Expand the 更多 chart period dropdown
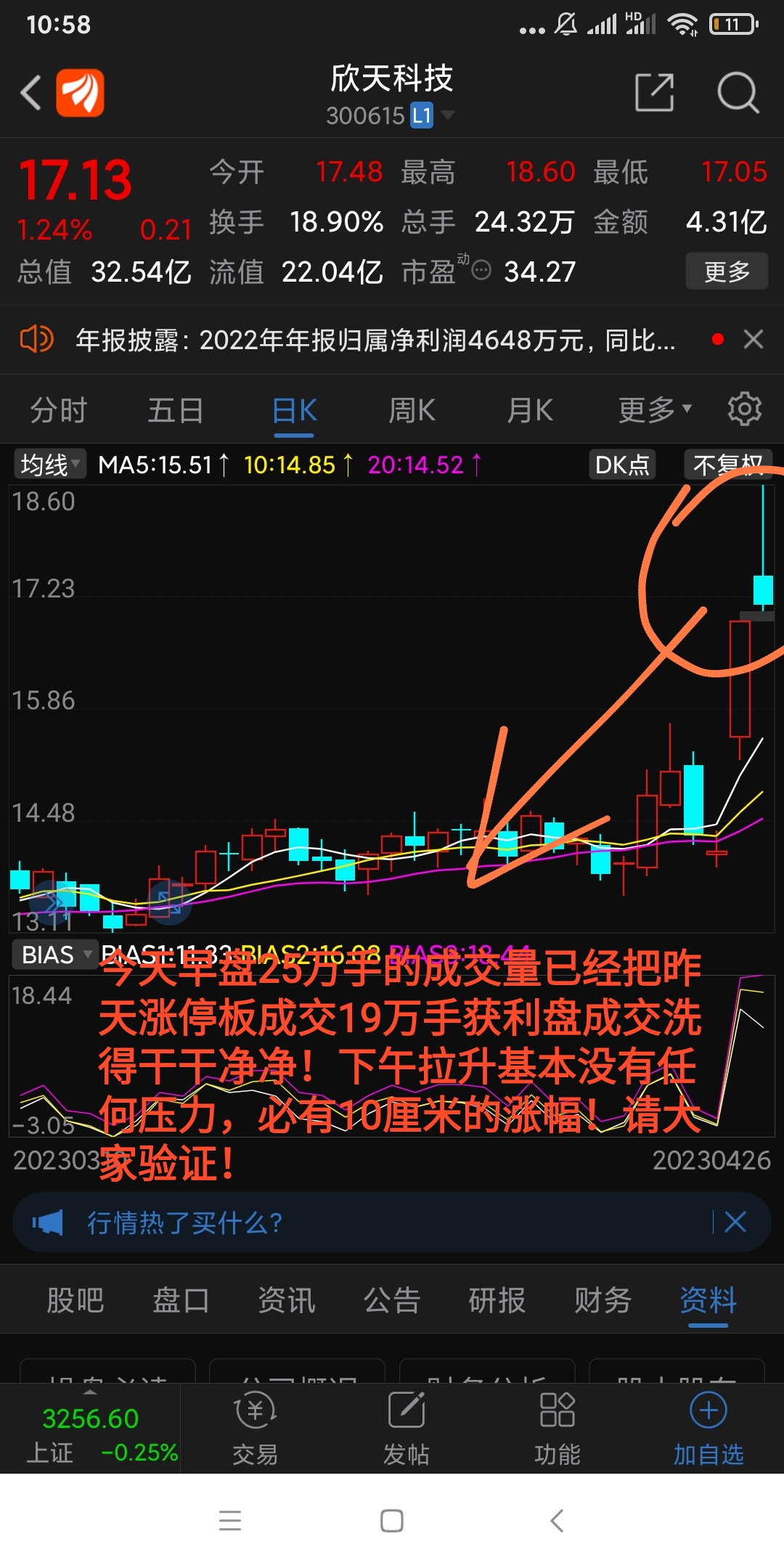Image resolution: width=784 pixels, height=1568 pixels. coord(655,410)
